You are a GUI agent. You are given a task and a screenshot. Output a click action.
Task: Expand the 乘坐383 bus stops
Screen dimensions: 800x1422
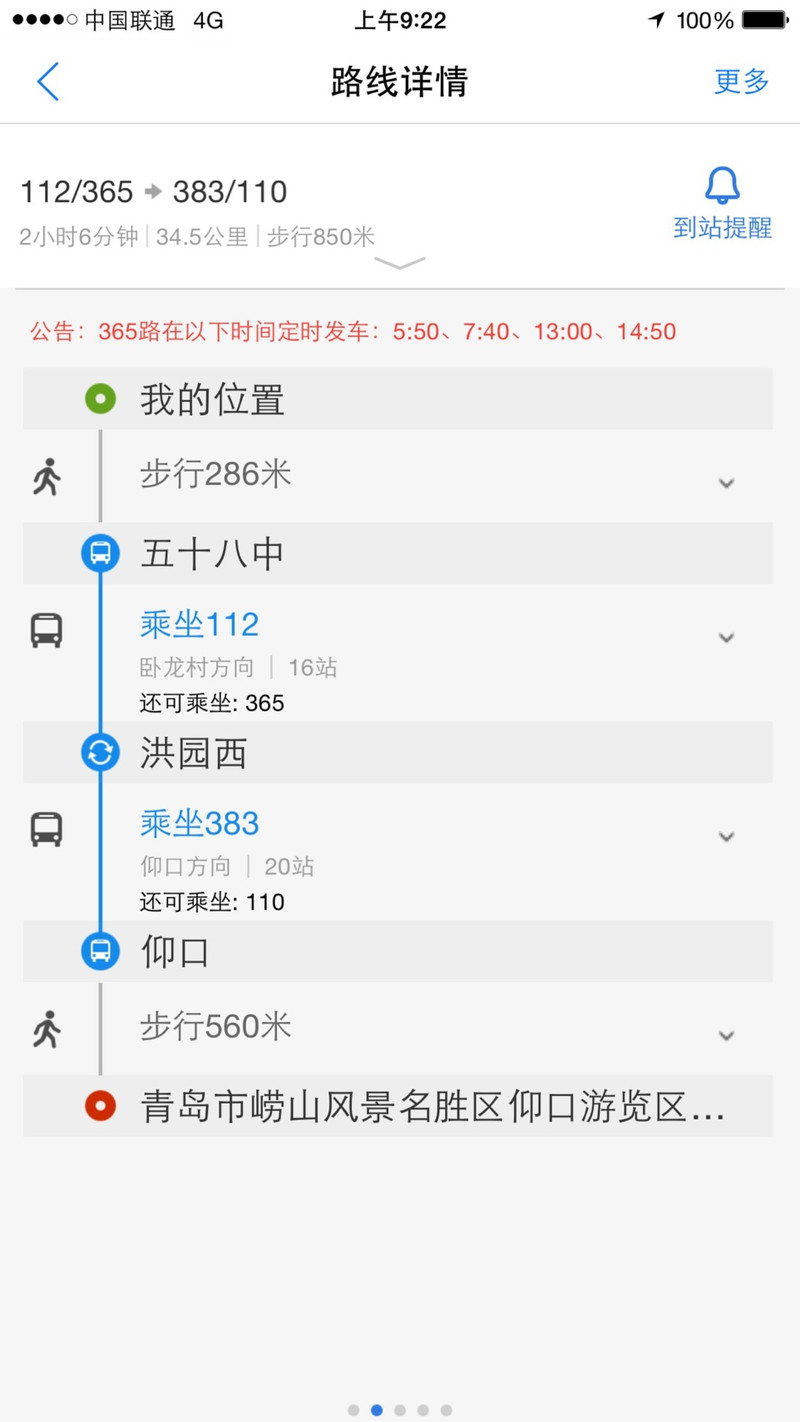pos(727,836)
